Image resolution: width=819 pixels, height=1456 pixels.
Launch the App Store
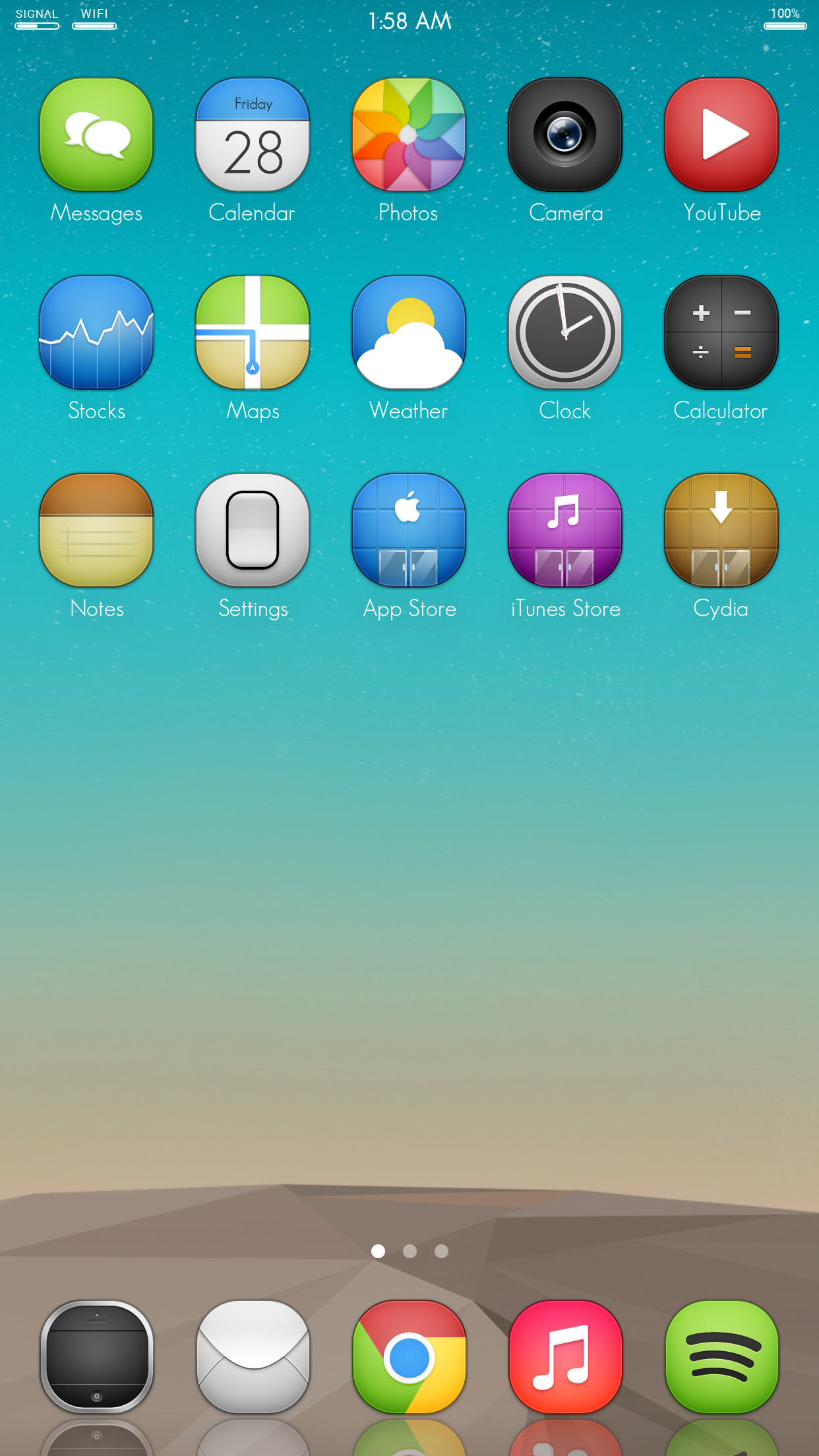409,531
